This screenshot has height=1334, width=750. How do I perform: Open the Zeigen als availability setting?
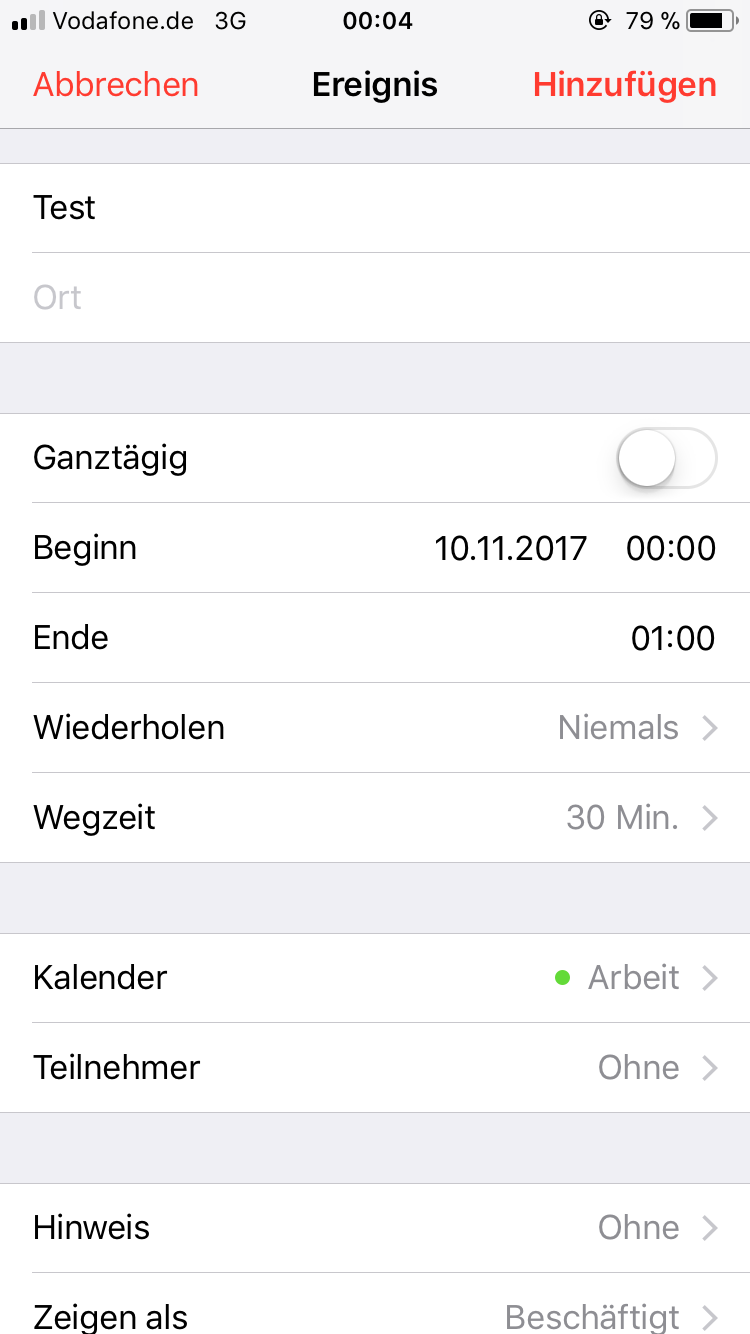coord(375,1315)
